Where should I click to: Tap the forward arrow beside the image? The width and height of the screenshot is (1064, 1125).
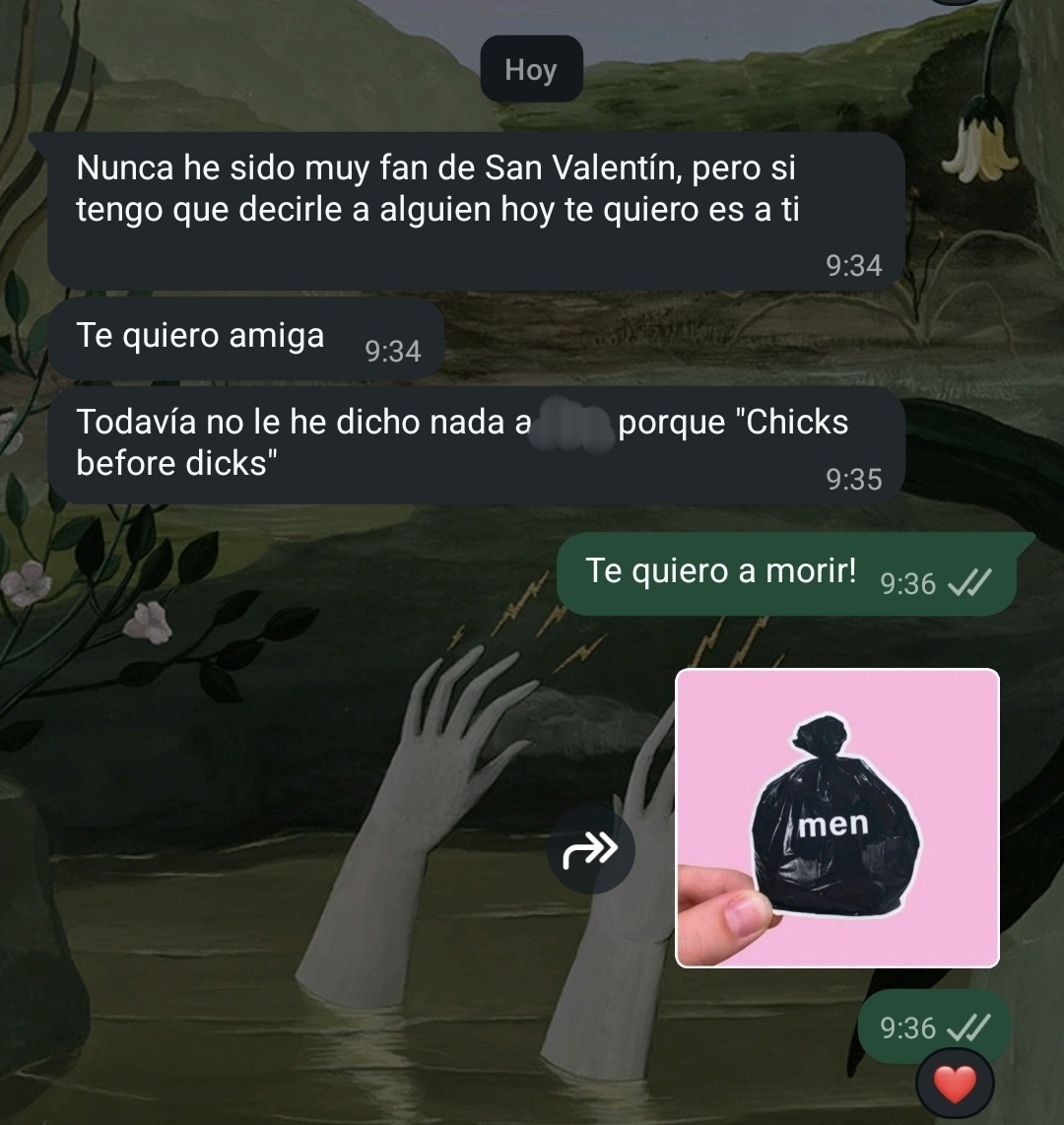click(590, 850)
